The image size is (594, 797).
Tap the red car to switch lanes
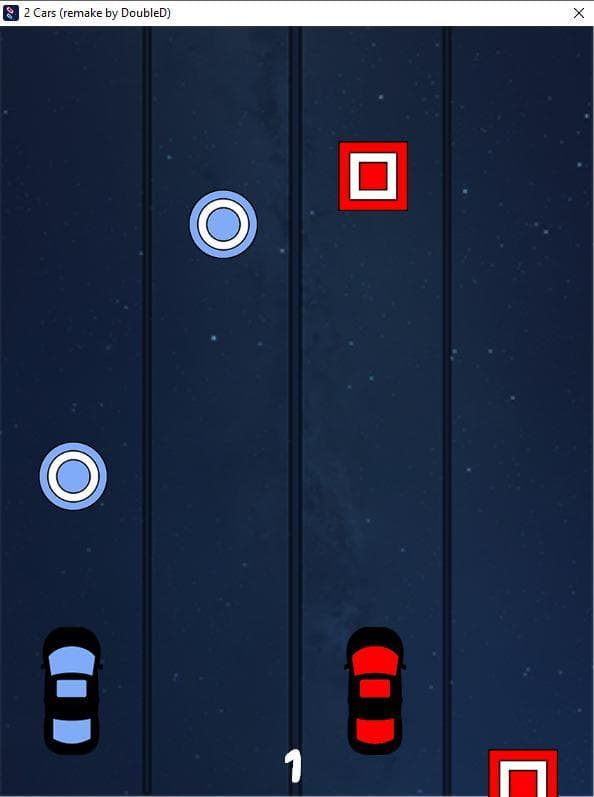click(375, 691)
